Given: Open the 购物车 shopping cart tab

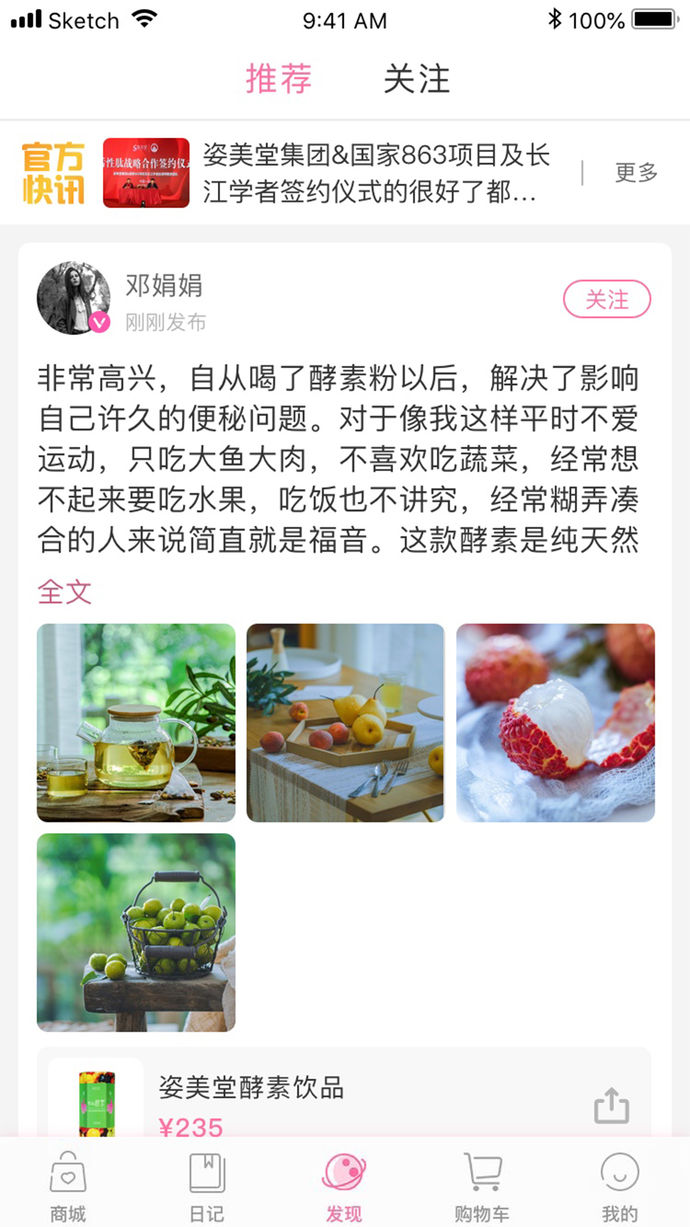Looking at the screenshot, I should point(482,1187).
